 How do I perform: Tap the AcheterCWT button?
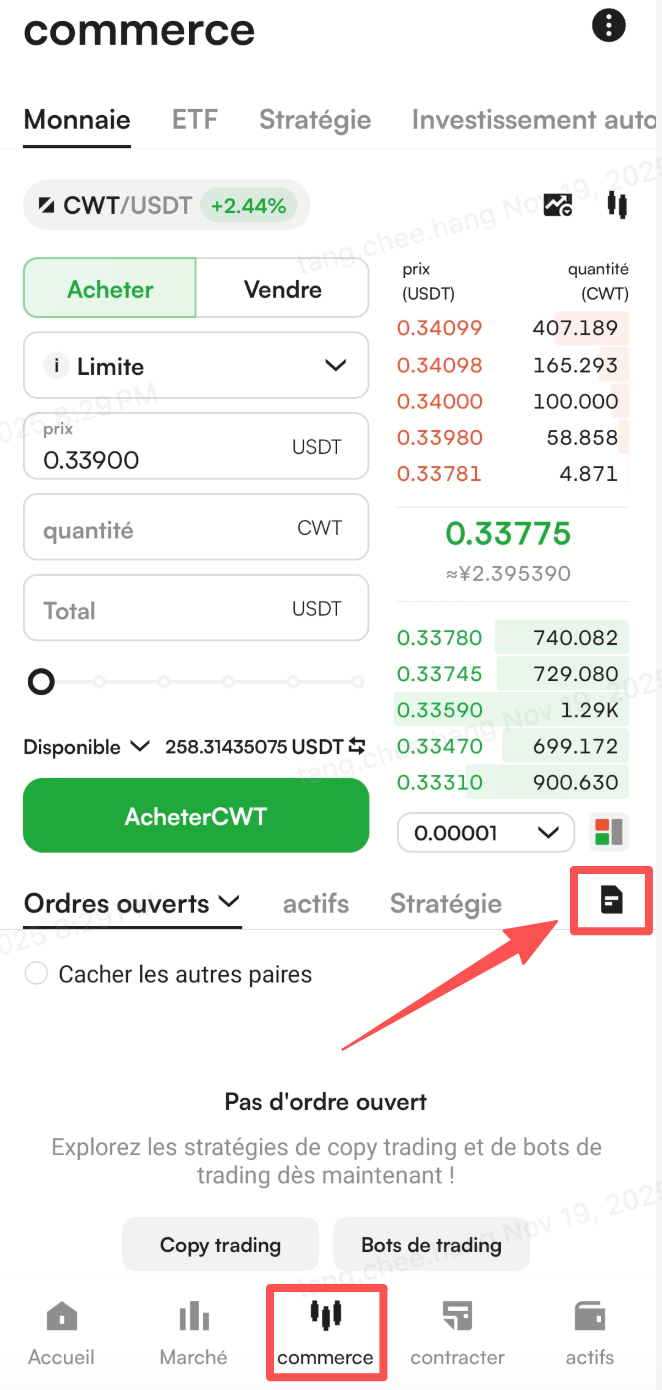[x=196, y=816]
